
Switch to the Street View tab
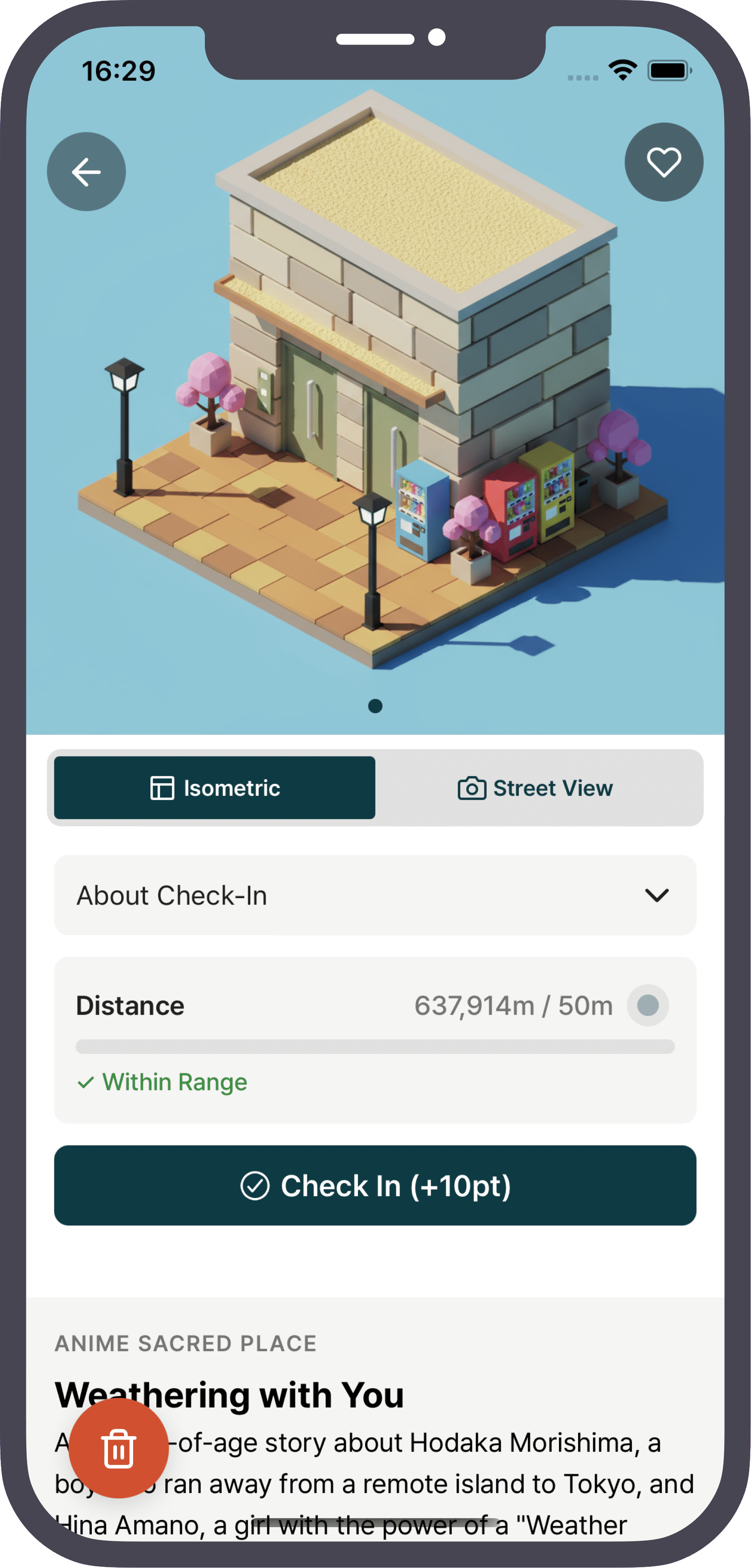pyautogui.click(x=536, y=788)
